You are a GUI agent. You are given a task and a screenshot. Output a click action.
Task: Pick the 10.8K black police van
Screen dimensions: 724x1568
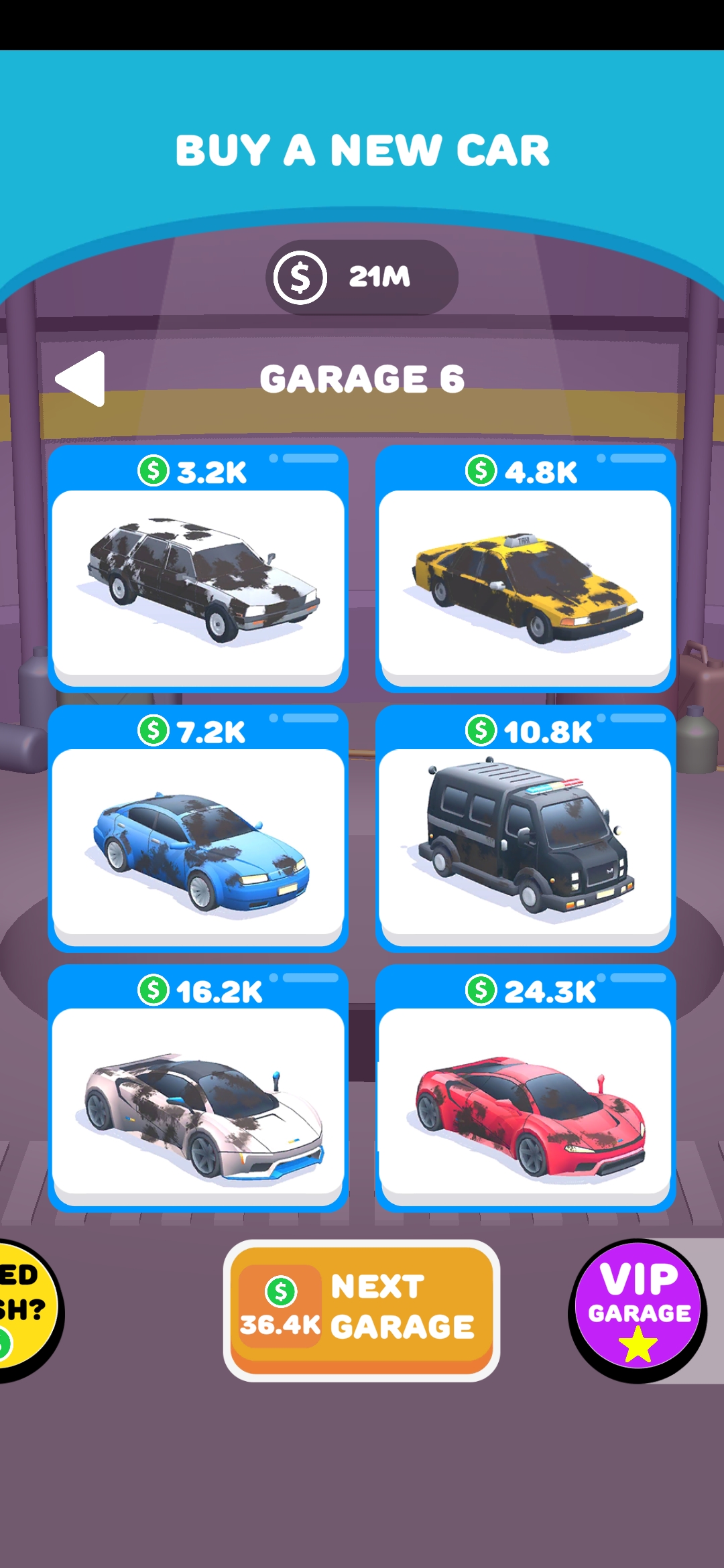tap(526, 829)
